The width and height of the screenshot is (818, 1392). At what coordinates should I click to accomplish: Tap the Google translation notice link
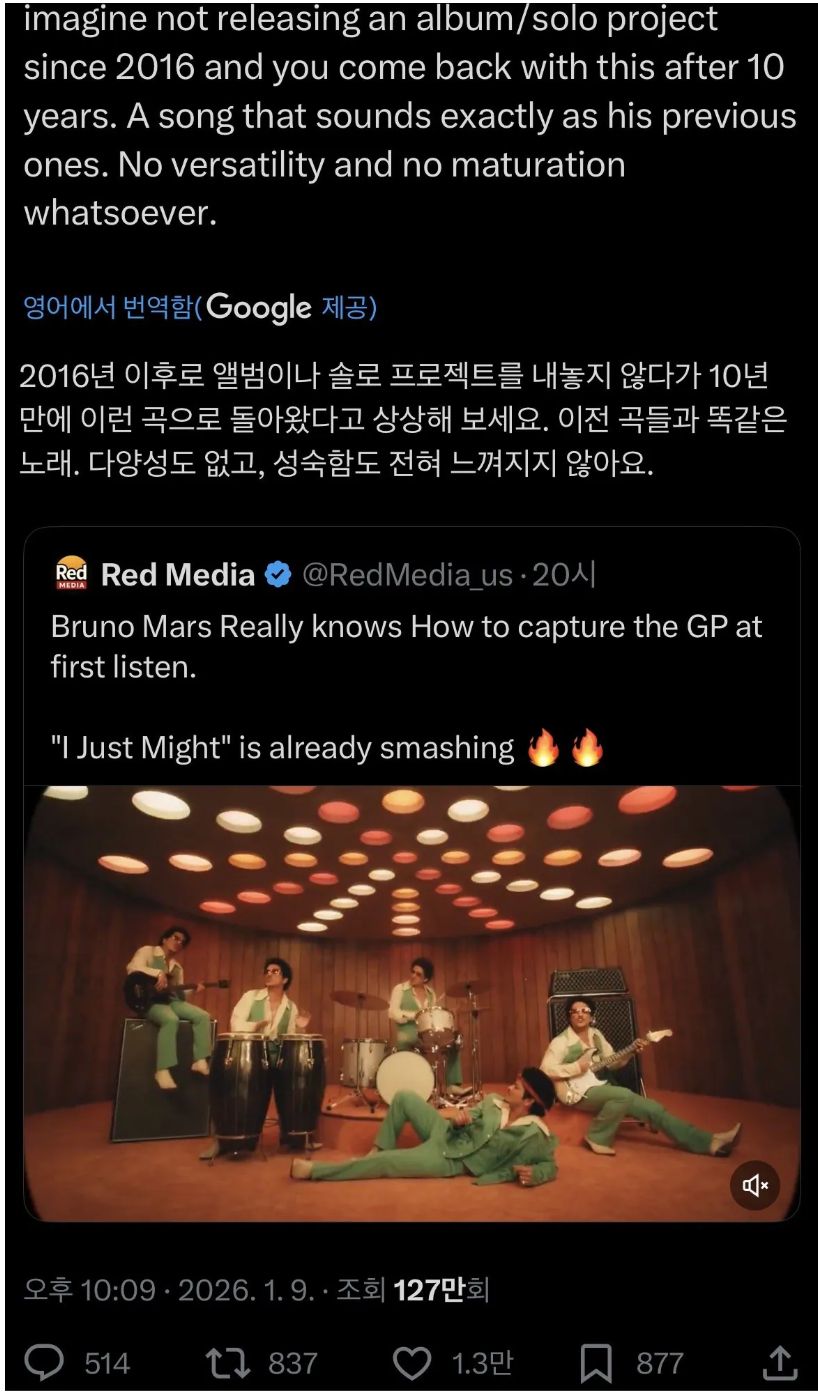200,307
